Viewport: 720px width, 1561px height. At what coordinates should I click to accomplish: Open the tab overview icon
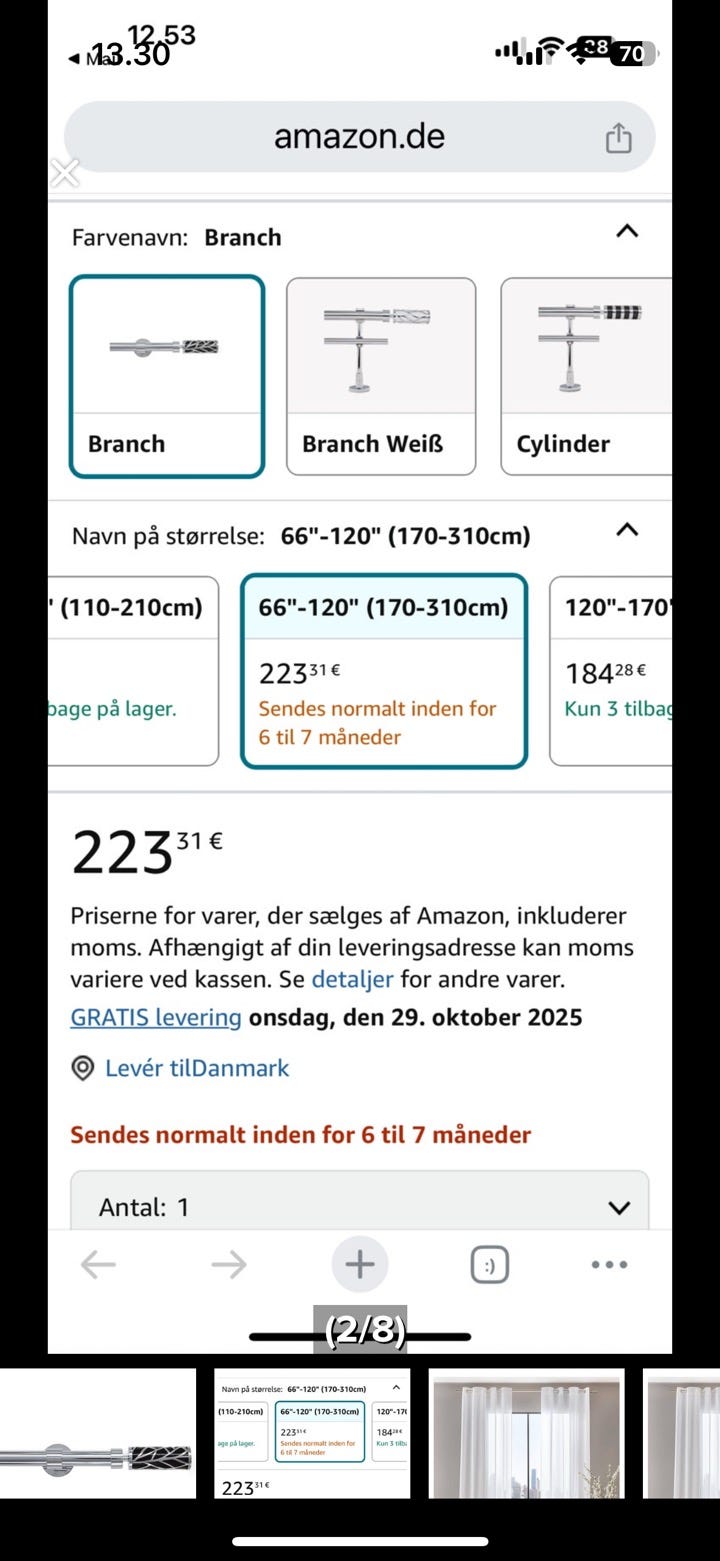(x=489, y=1263)
